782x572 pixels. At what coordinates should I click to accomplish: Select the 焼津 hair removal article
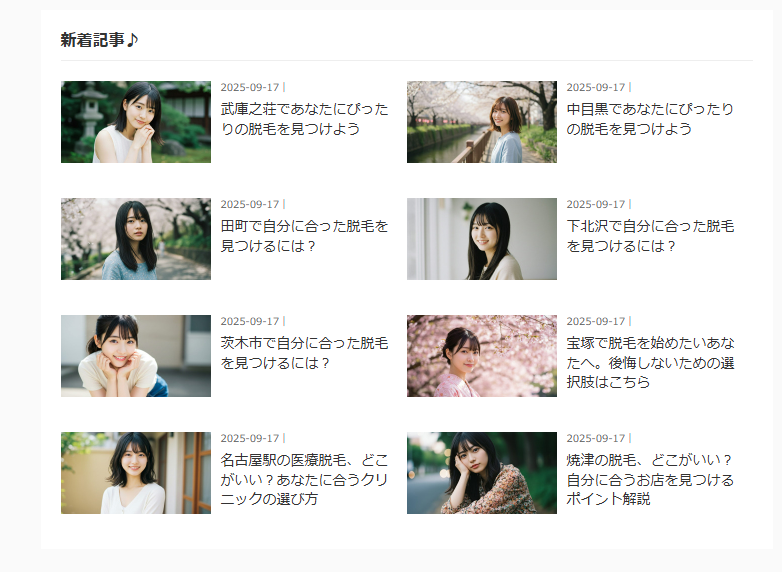(650, 479)
